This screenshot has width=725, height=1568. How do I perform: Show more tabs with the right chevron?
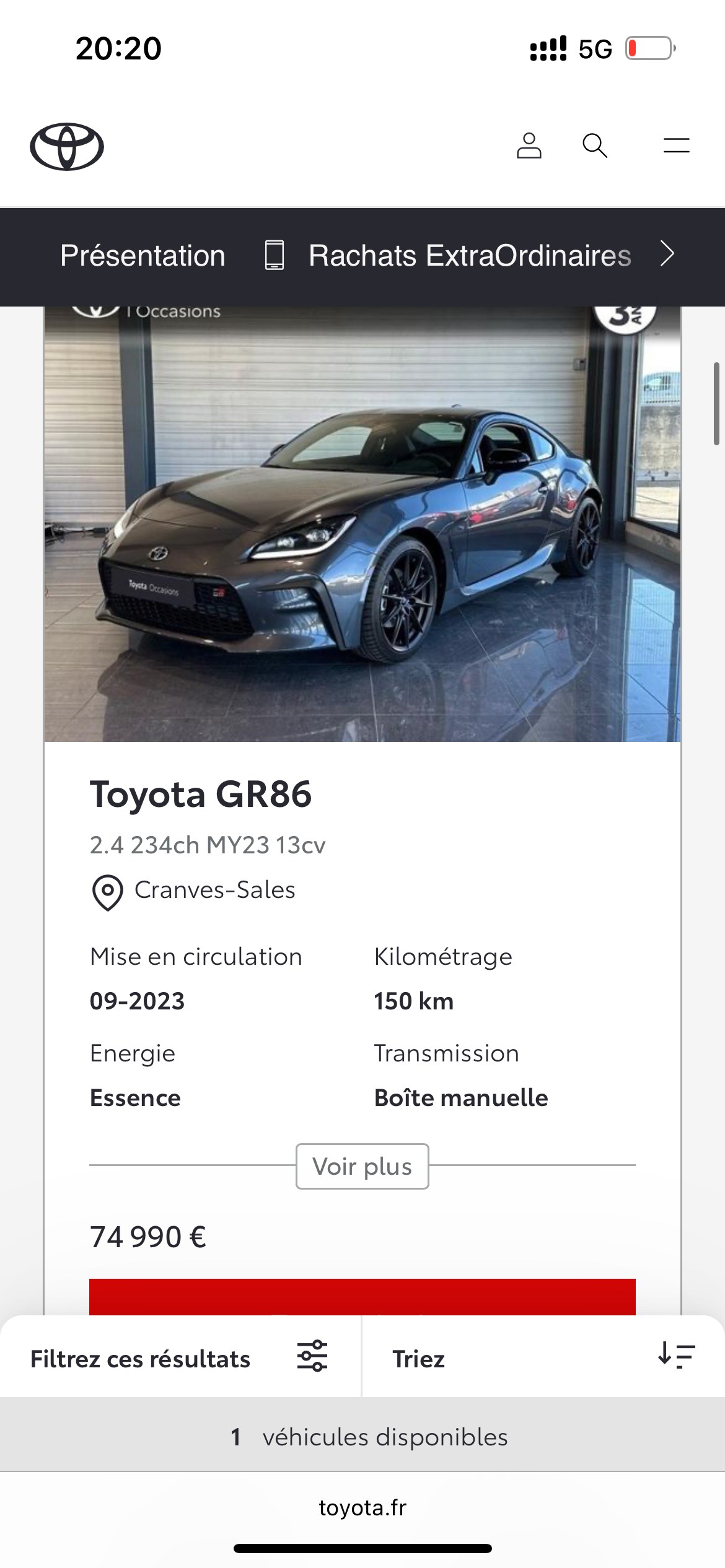point(667,254)
